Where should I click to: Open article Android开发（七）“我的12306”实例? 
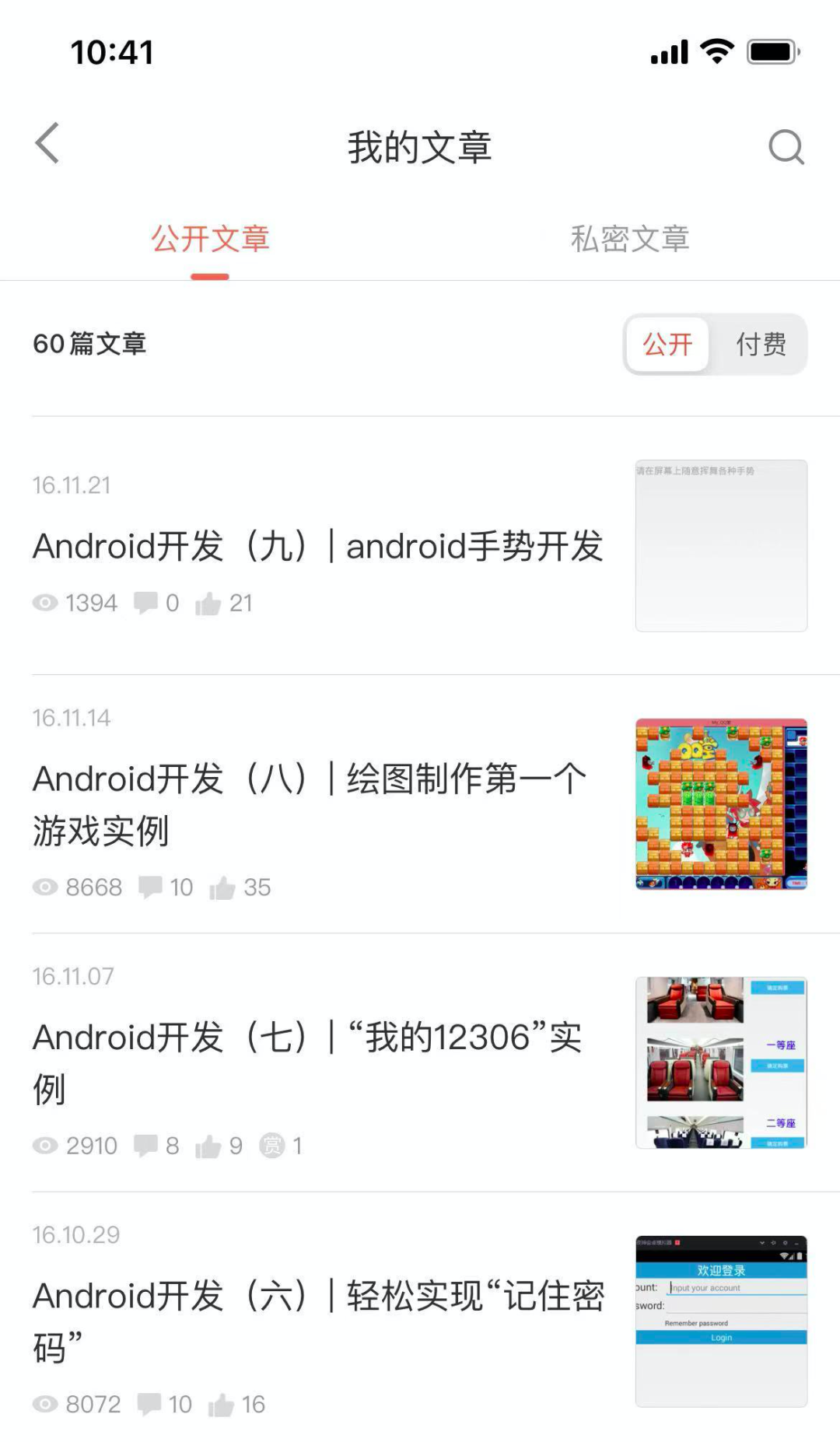308,1062
